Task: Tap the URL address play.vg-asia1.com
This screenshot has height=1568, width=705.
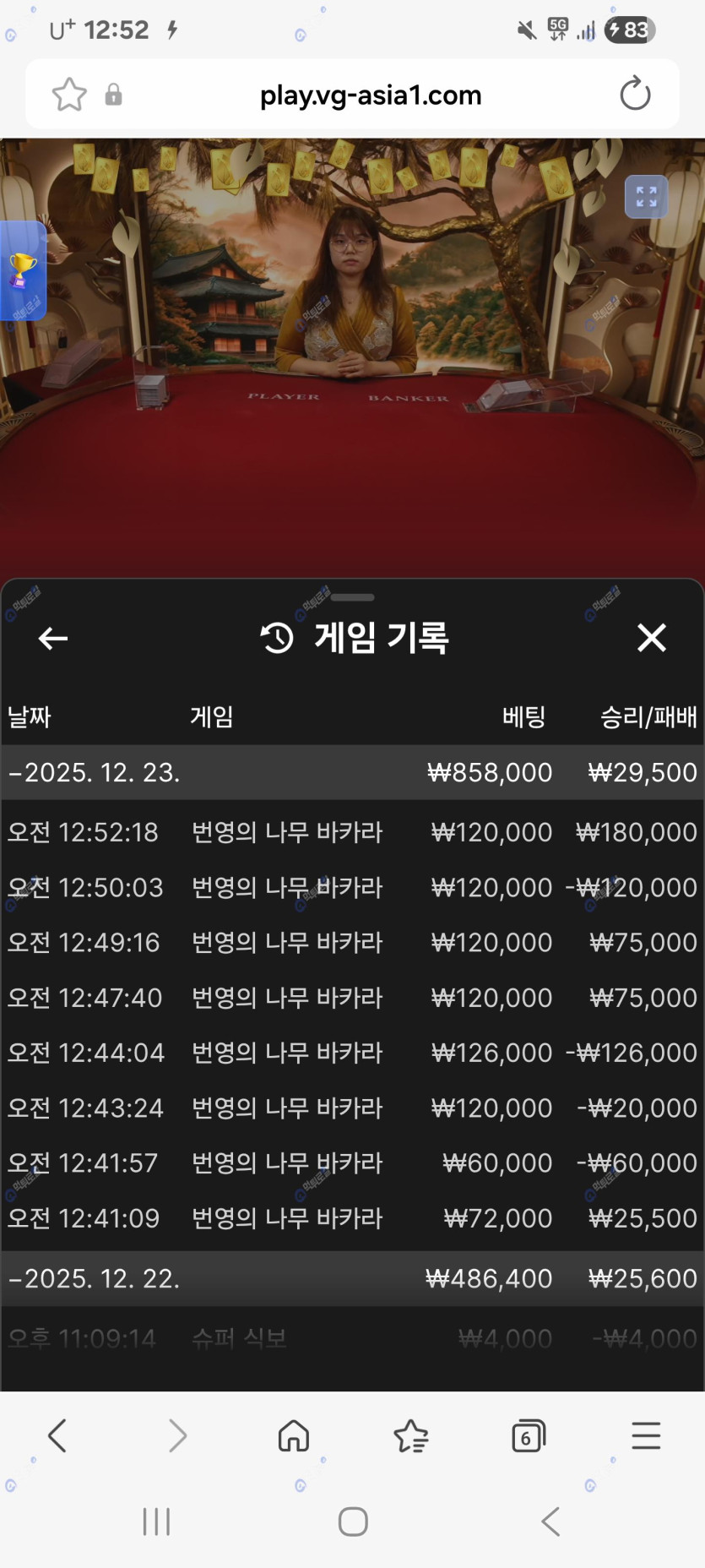Action: (x=370, y=95)
